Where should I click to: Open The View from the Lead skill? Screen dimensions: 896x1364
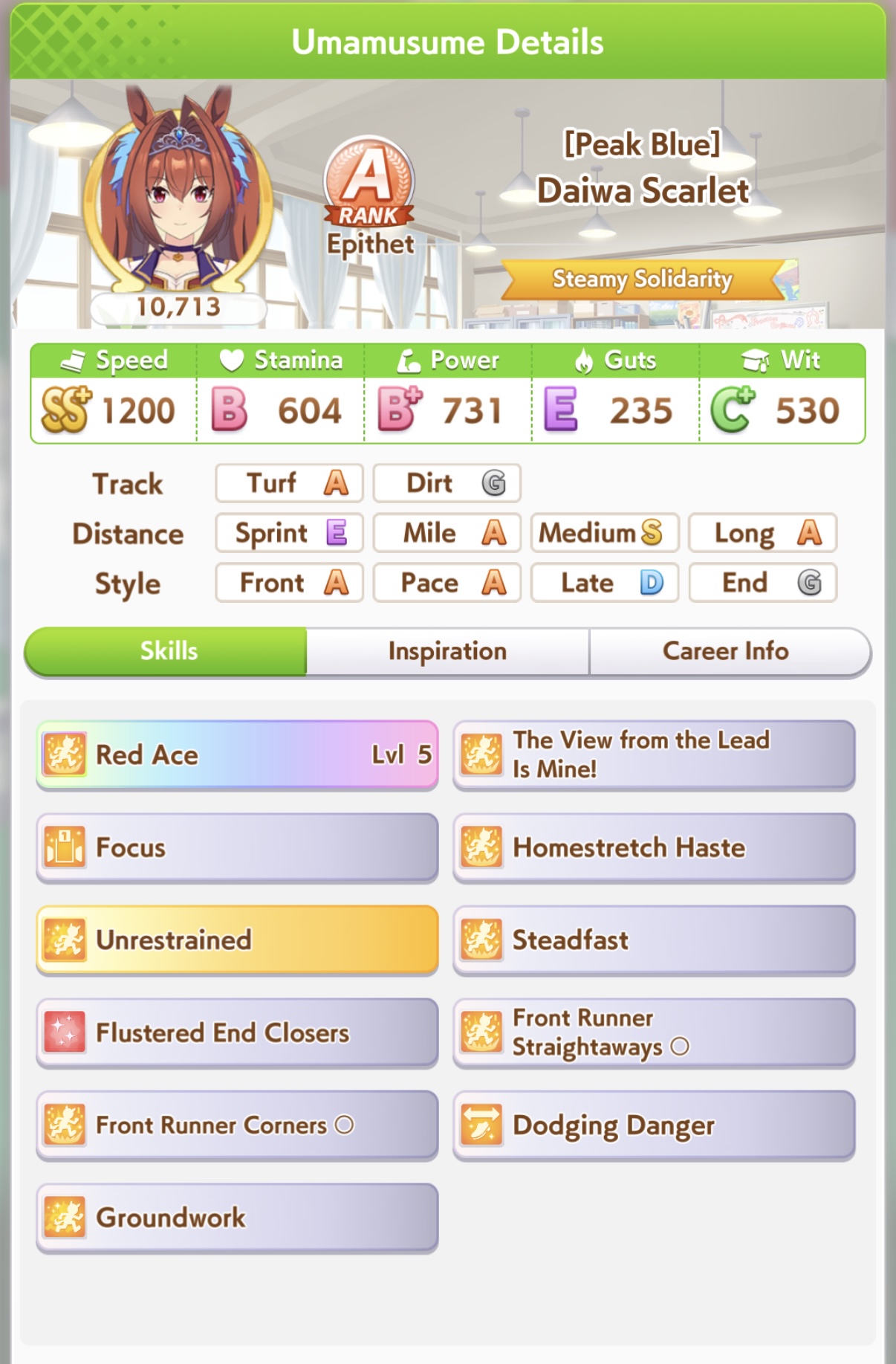(x=654, y=754)
